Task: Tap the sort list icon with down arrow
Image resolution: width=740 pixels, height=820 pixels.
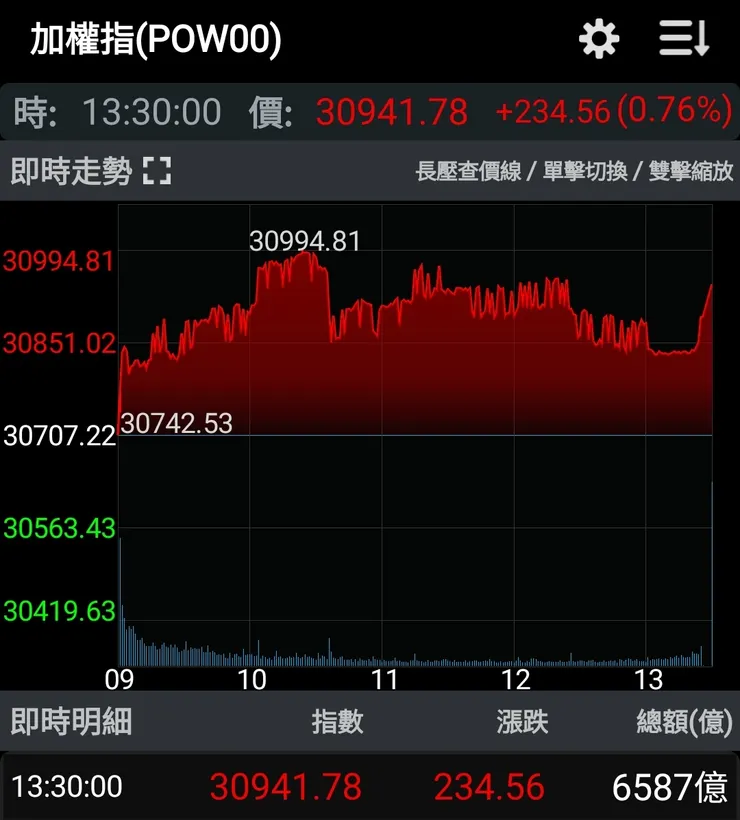Action: [683, 39]
